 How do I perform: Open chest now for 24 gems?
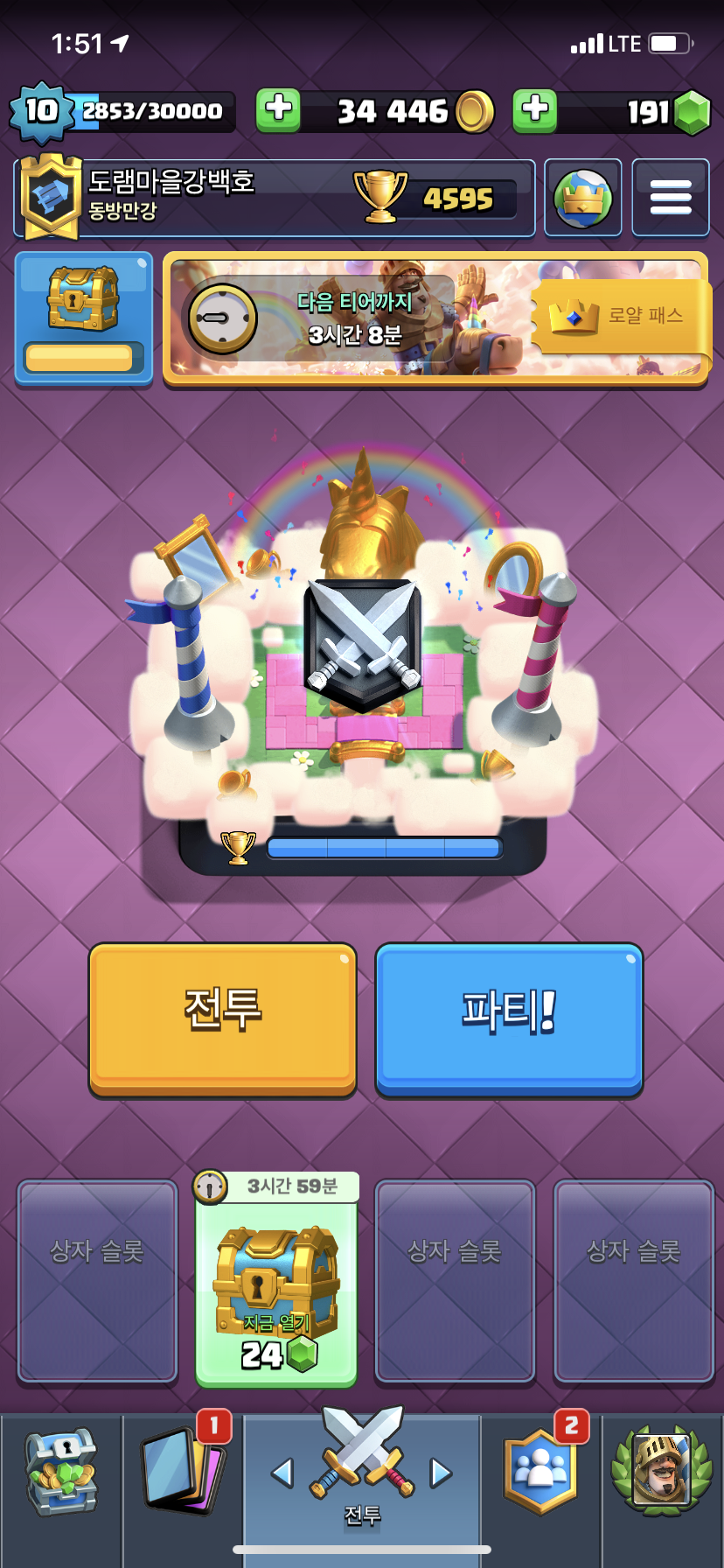[x=276, y=1281]
